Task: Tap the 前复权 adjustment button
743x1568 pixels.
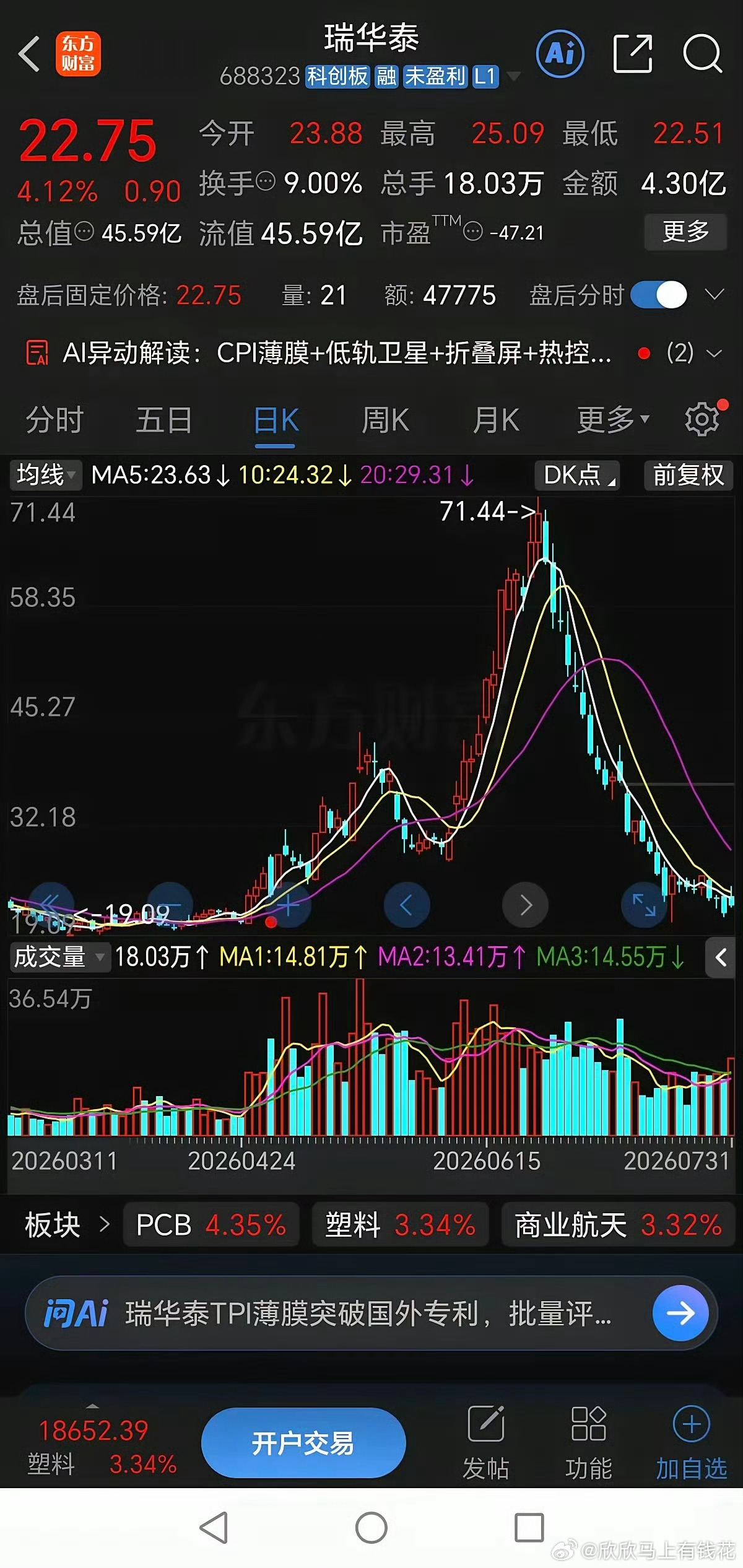Action: pyautogui.click(x=688, y=475)
